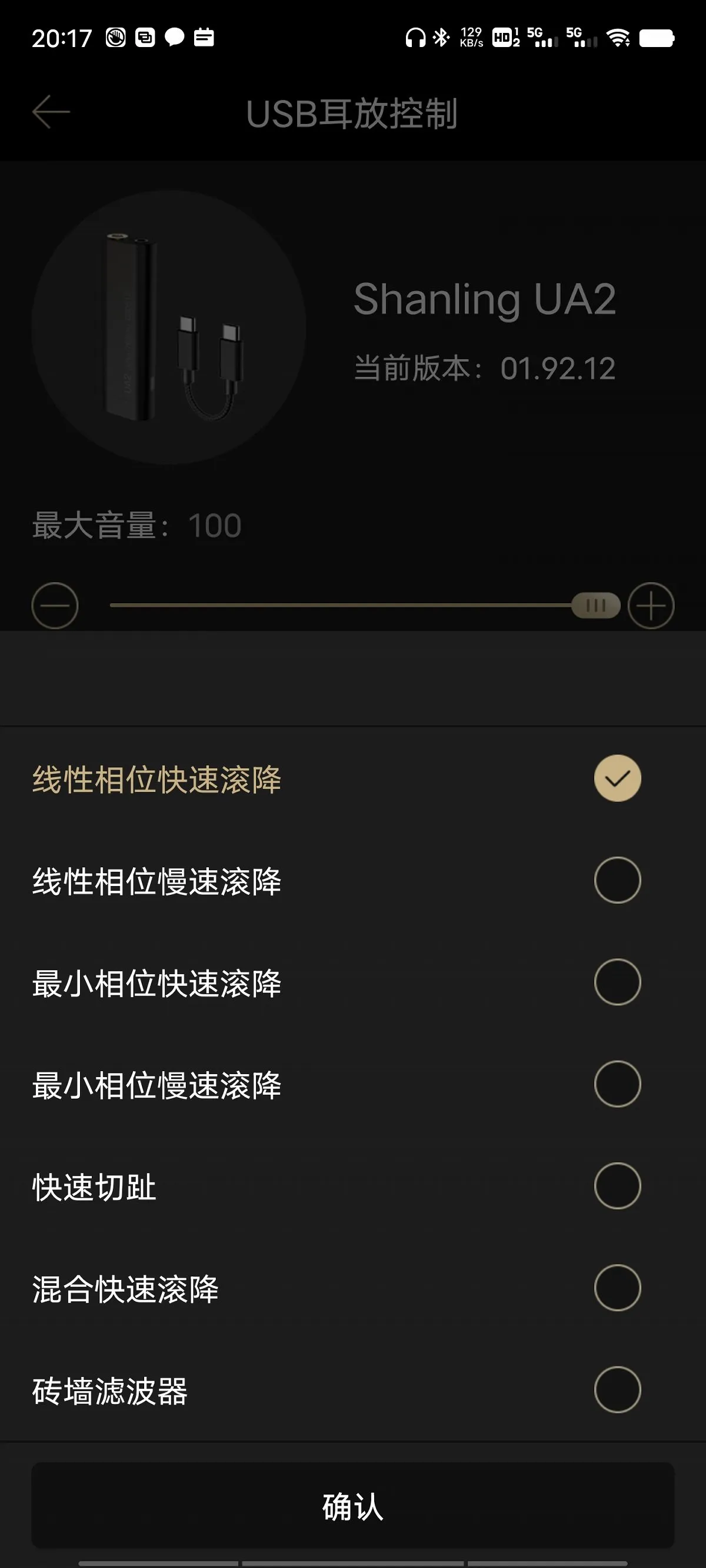Screen dimensions: 706x1568
Task: Choose 砖墙滤波器 option
Action: pos(617,1390)
